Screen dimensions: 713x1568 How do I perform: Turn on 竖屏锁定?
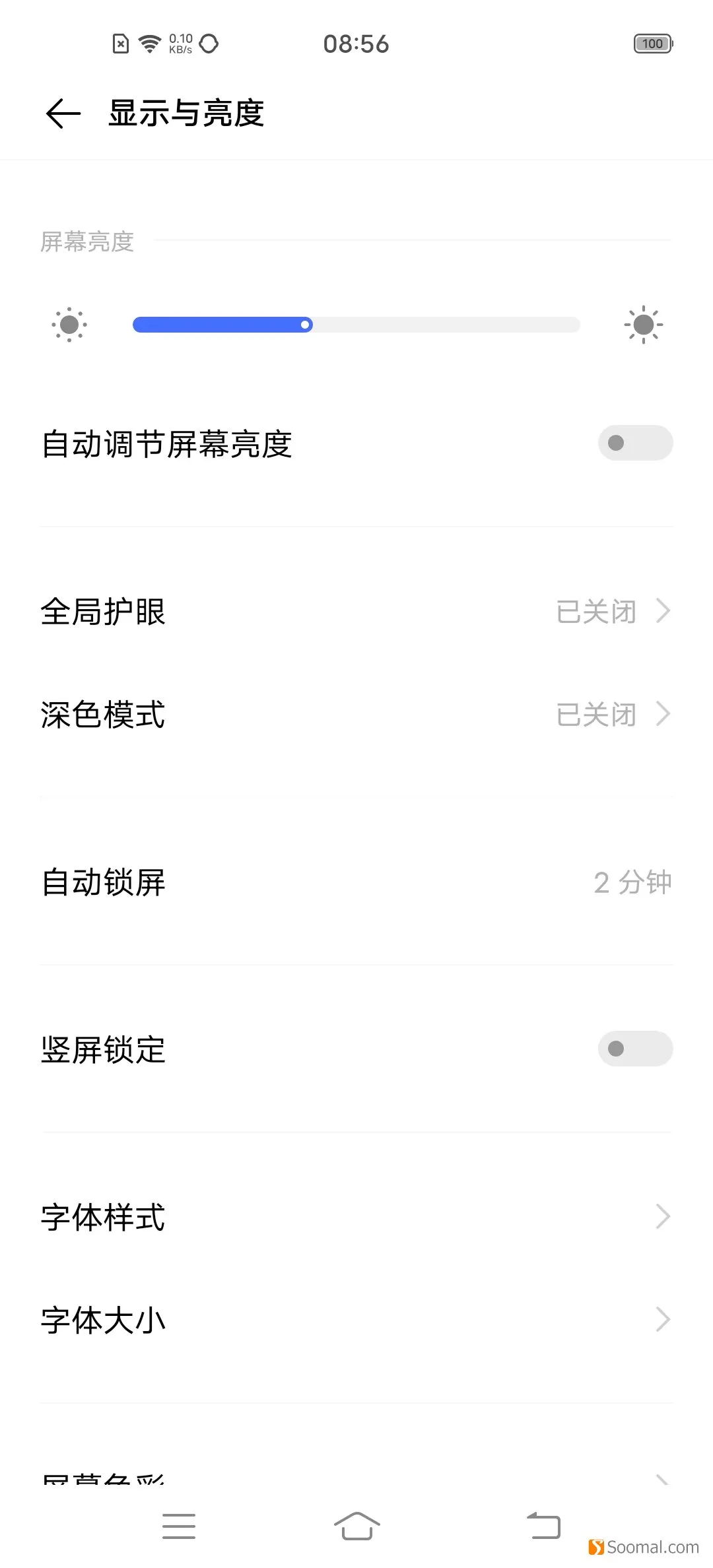tap(635, 1049)
